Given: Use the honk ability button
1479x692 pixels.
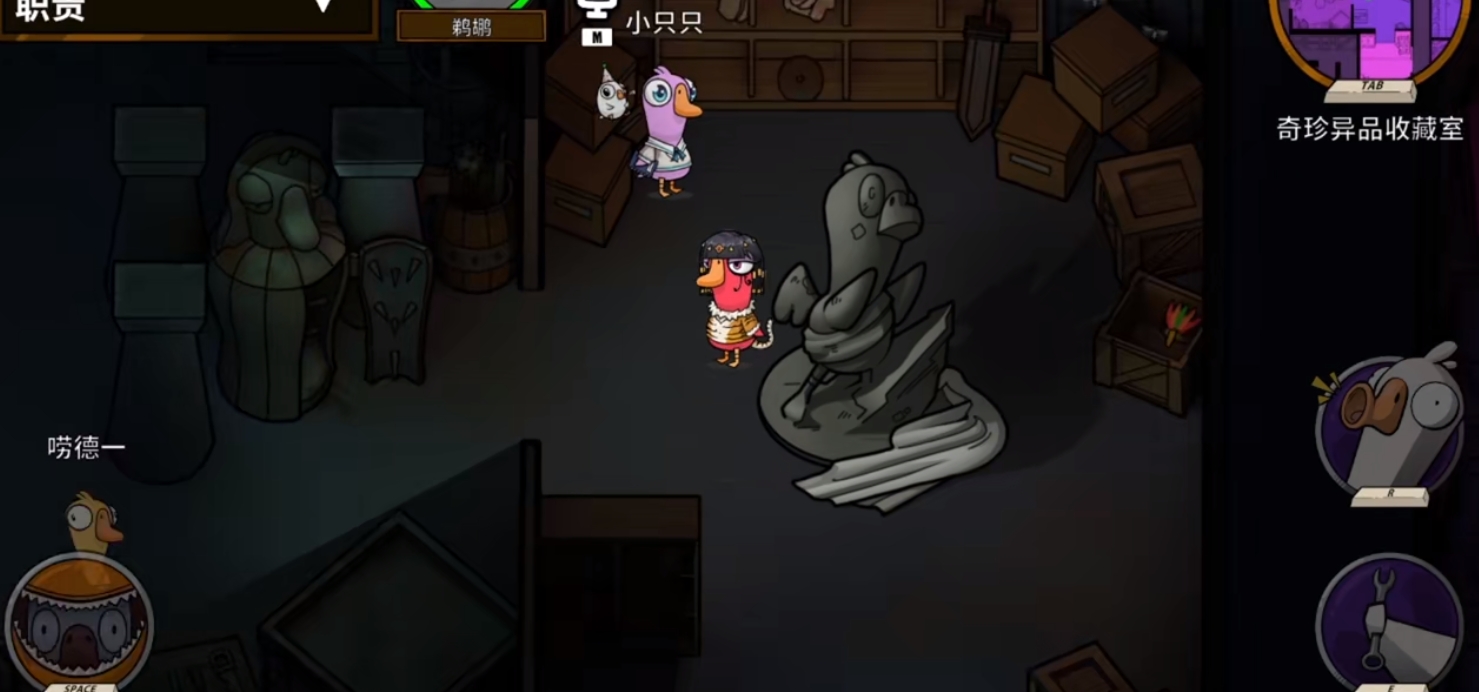Looking at the screenshot, I should click(x=1390, y=425).
